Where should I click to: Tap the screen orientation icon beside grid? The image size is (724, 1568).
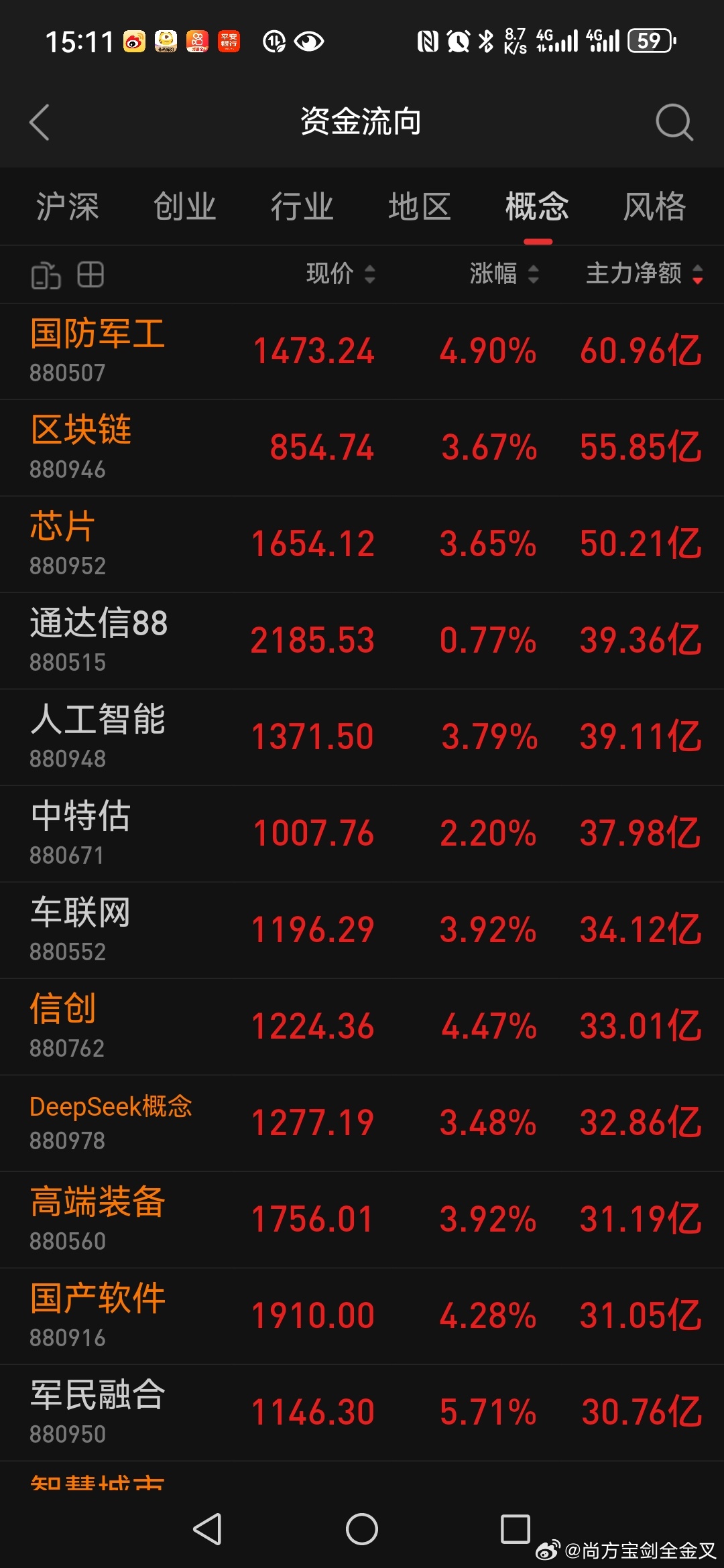[46, 275]
